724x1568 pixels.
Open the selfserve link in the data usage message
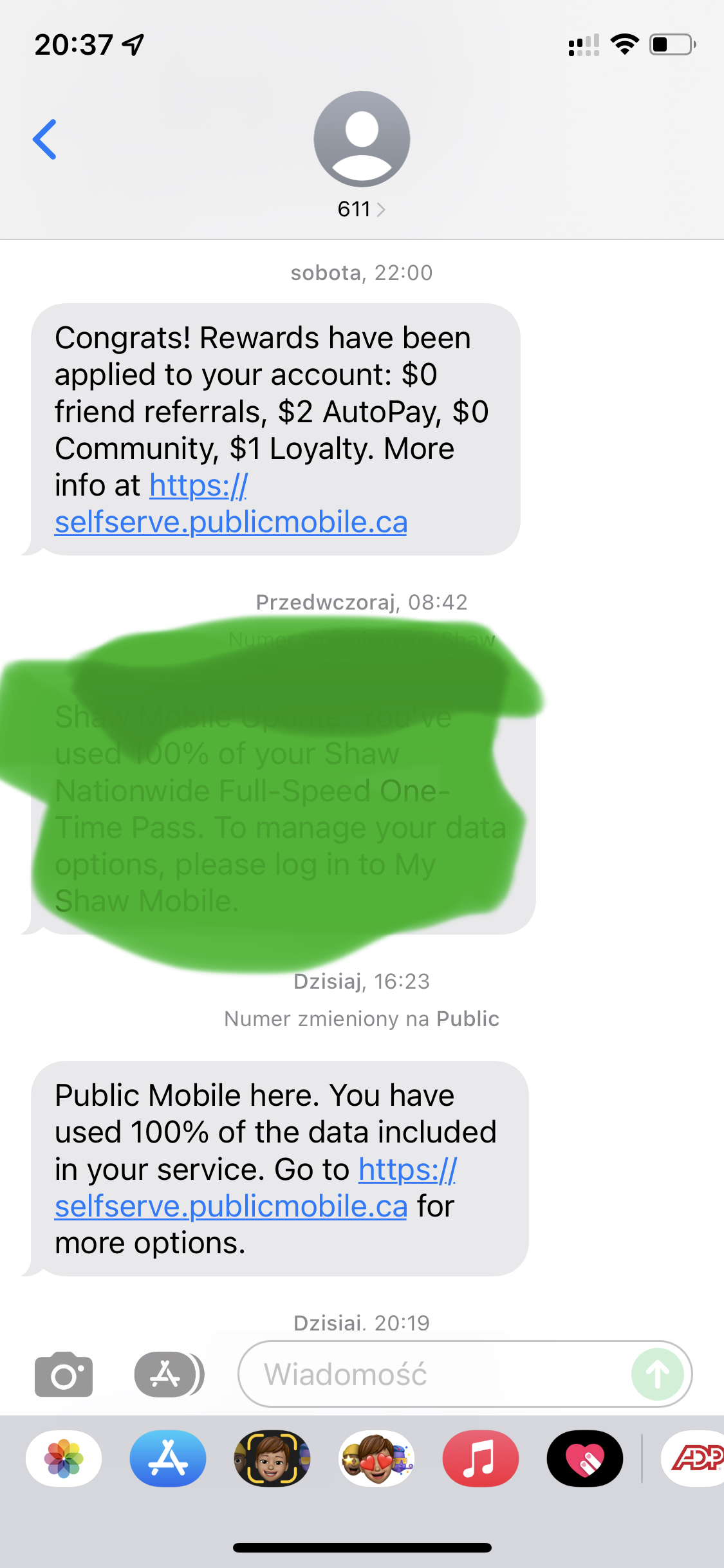point(230,1206)
